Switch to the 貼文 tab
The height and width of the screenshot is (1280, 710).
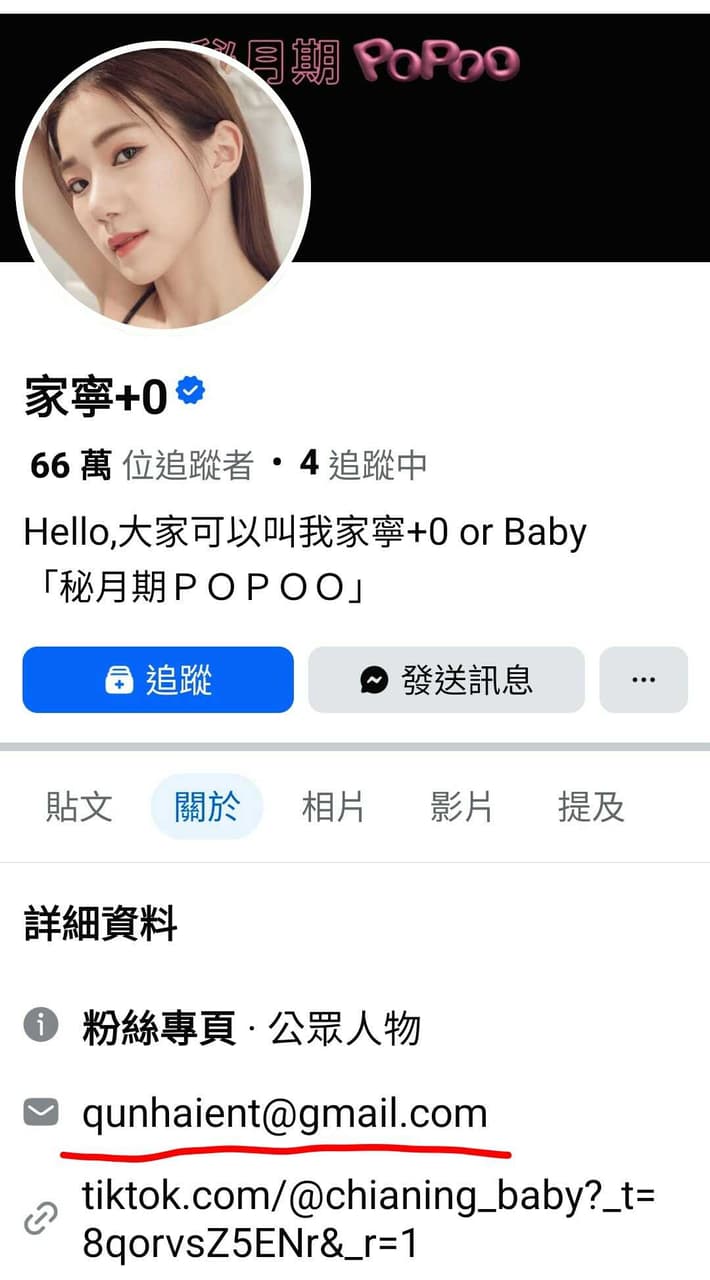(x=79, y=806)
